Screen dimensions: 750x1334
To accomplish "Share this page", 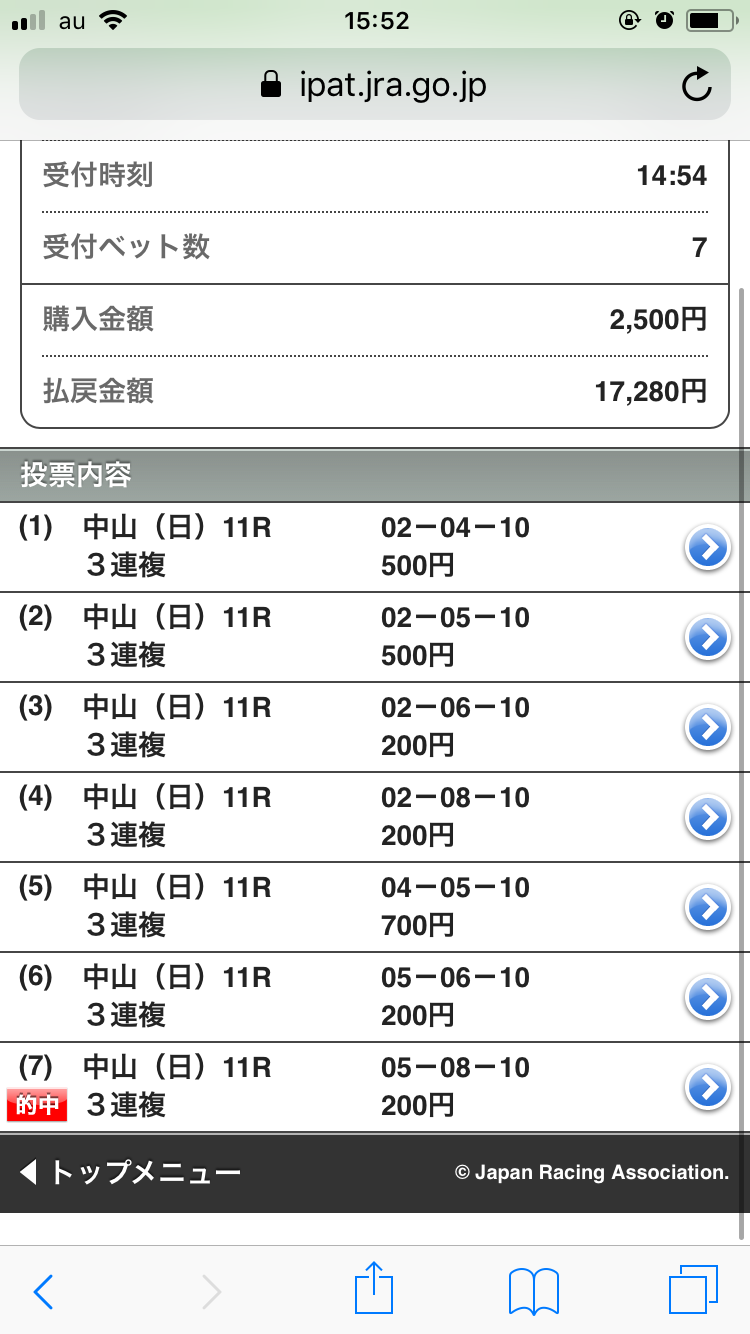I will click(375, 1289).
